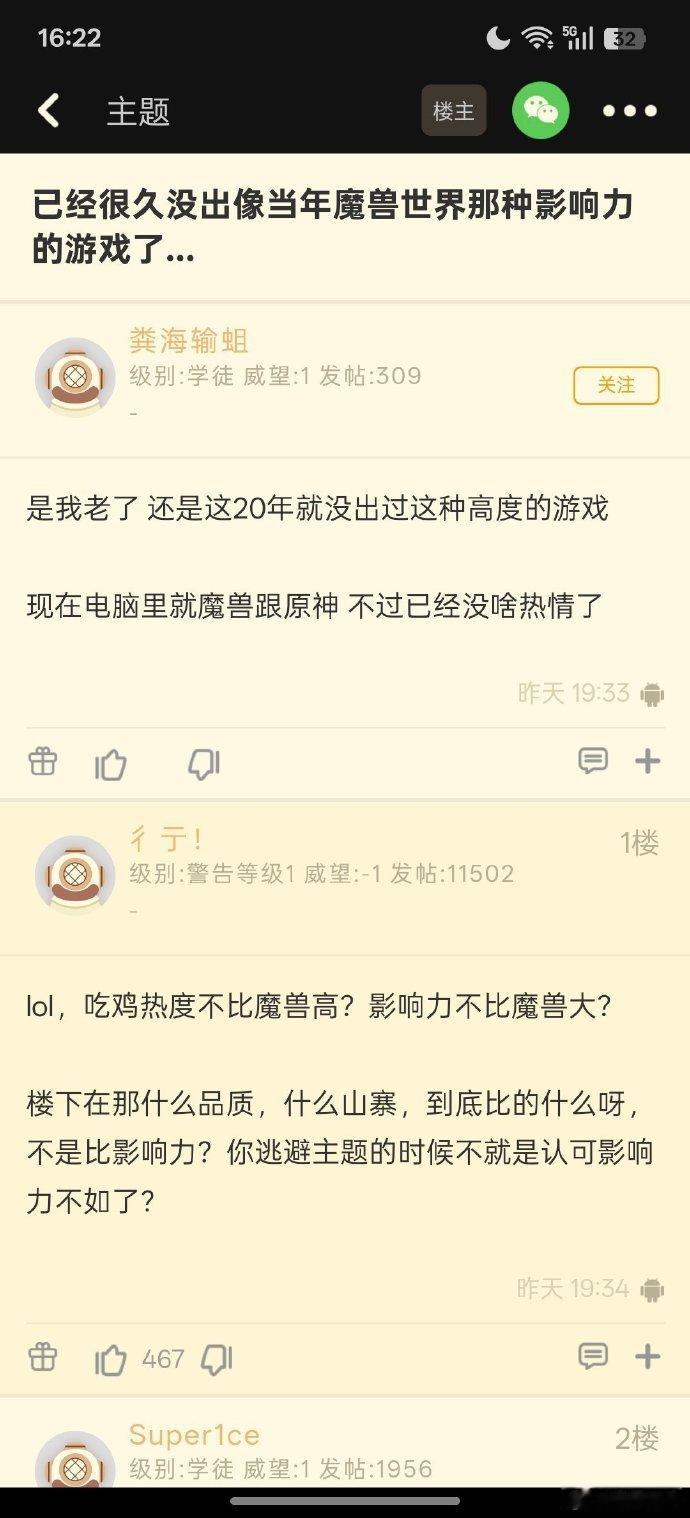The width and height of the screenshot is (690, 1518).
Task: Open 粪海输蛆's avatar profile
Action: 74,377
